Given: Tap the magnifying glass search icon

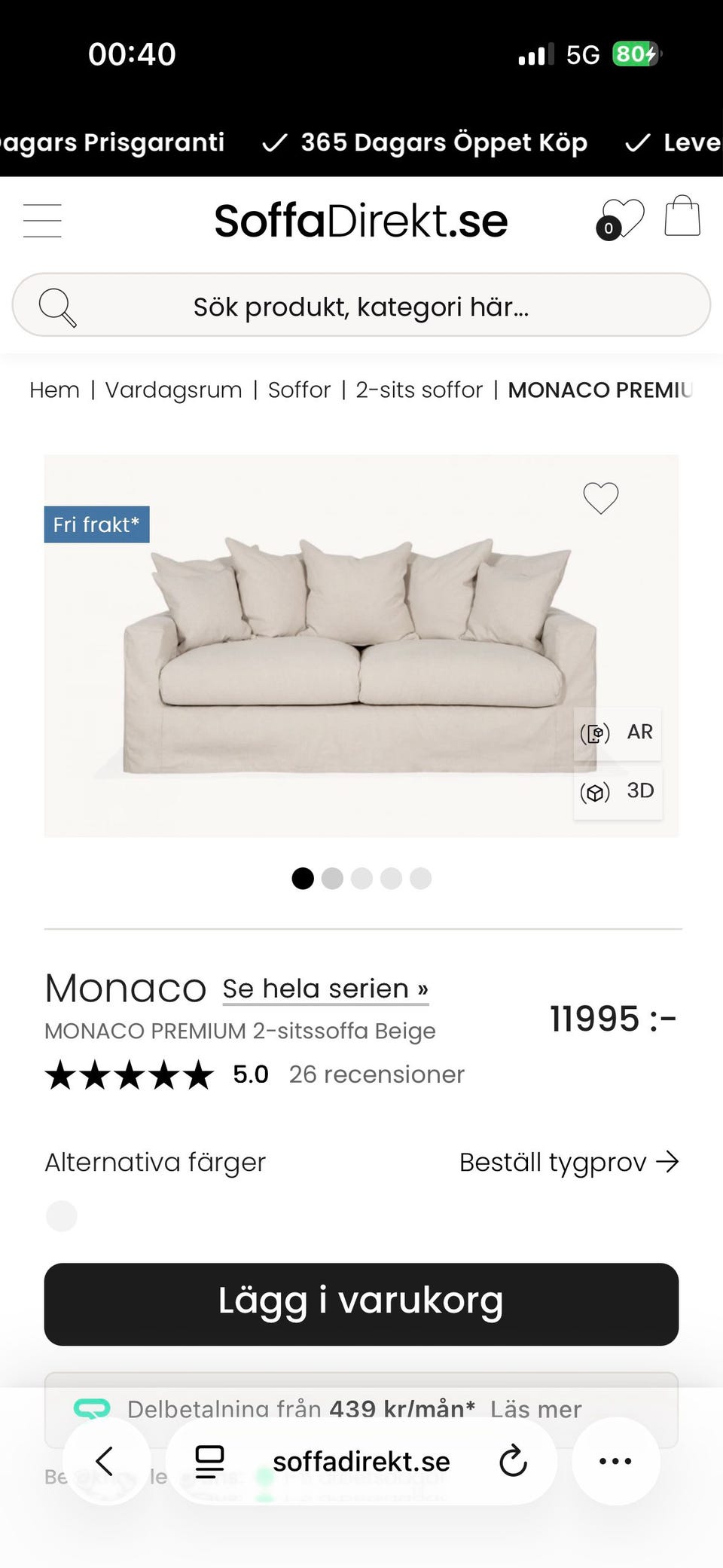Looking at the screenshot, I should 59,305.
